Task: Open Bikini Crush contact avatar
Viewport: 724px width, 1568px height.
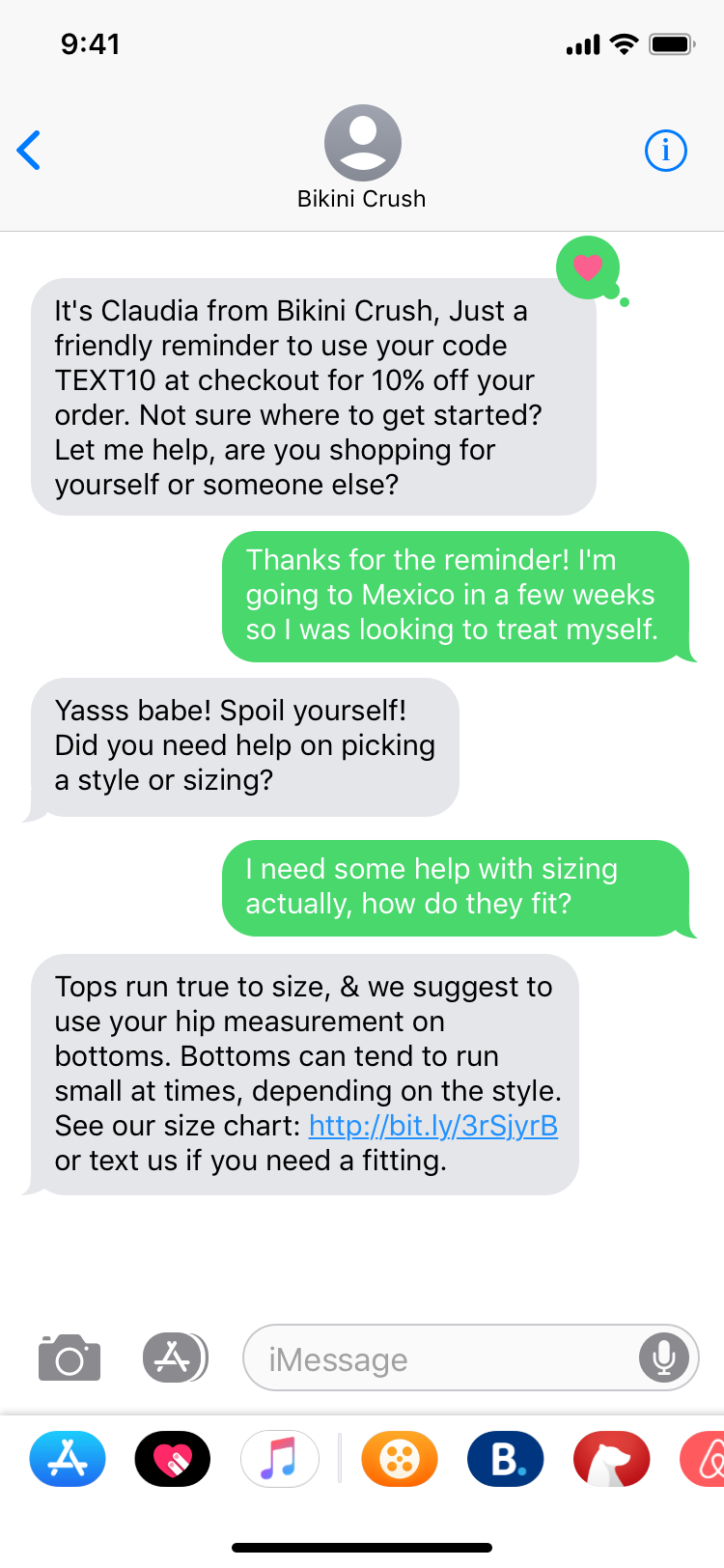Action: (x=362, y=143)
